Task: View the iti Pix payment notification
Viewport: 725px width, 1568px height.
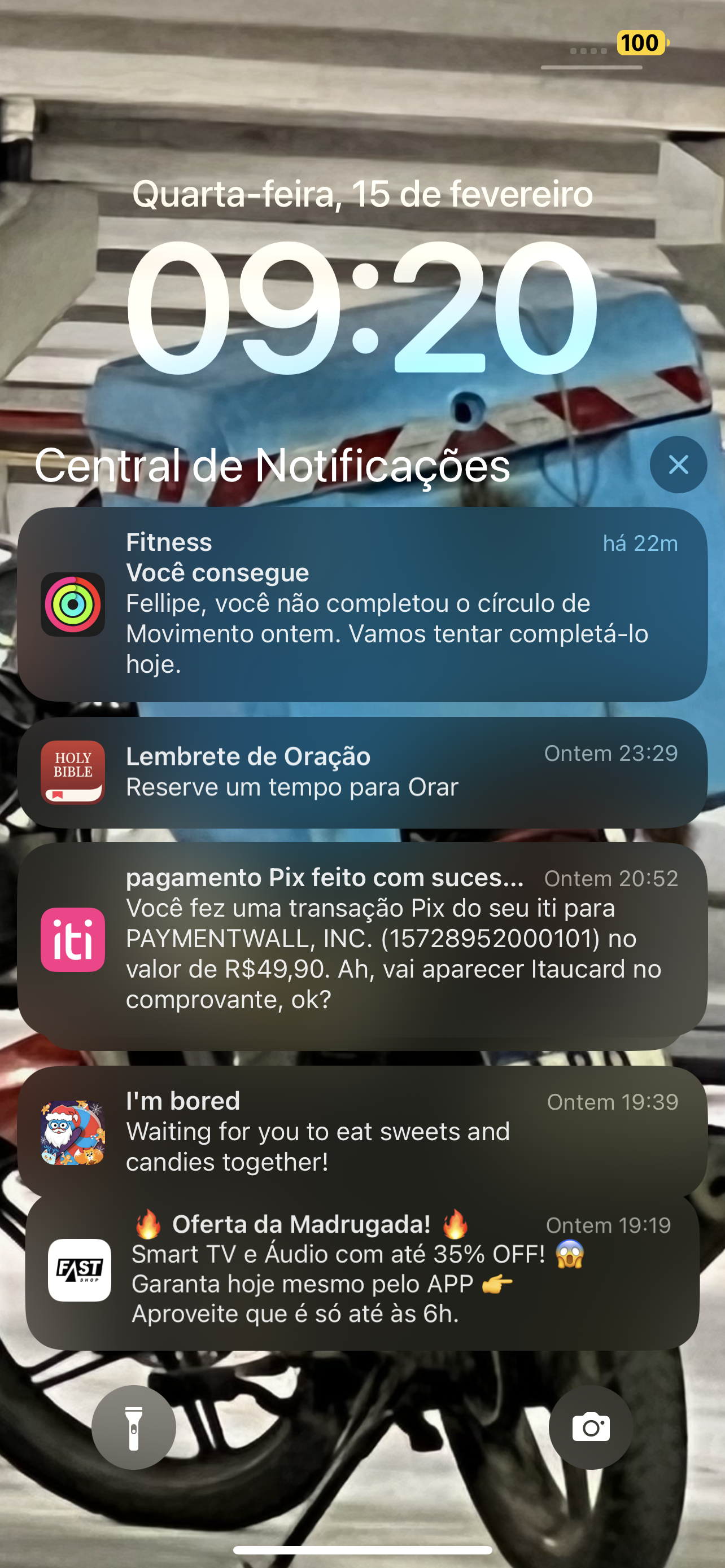Action: 362,939
